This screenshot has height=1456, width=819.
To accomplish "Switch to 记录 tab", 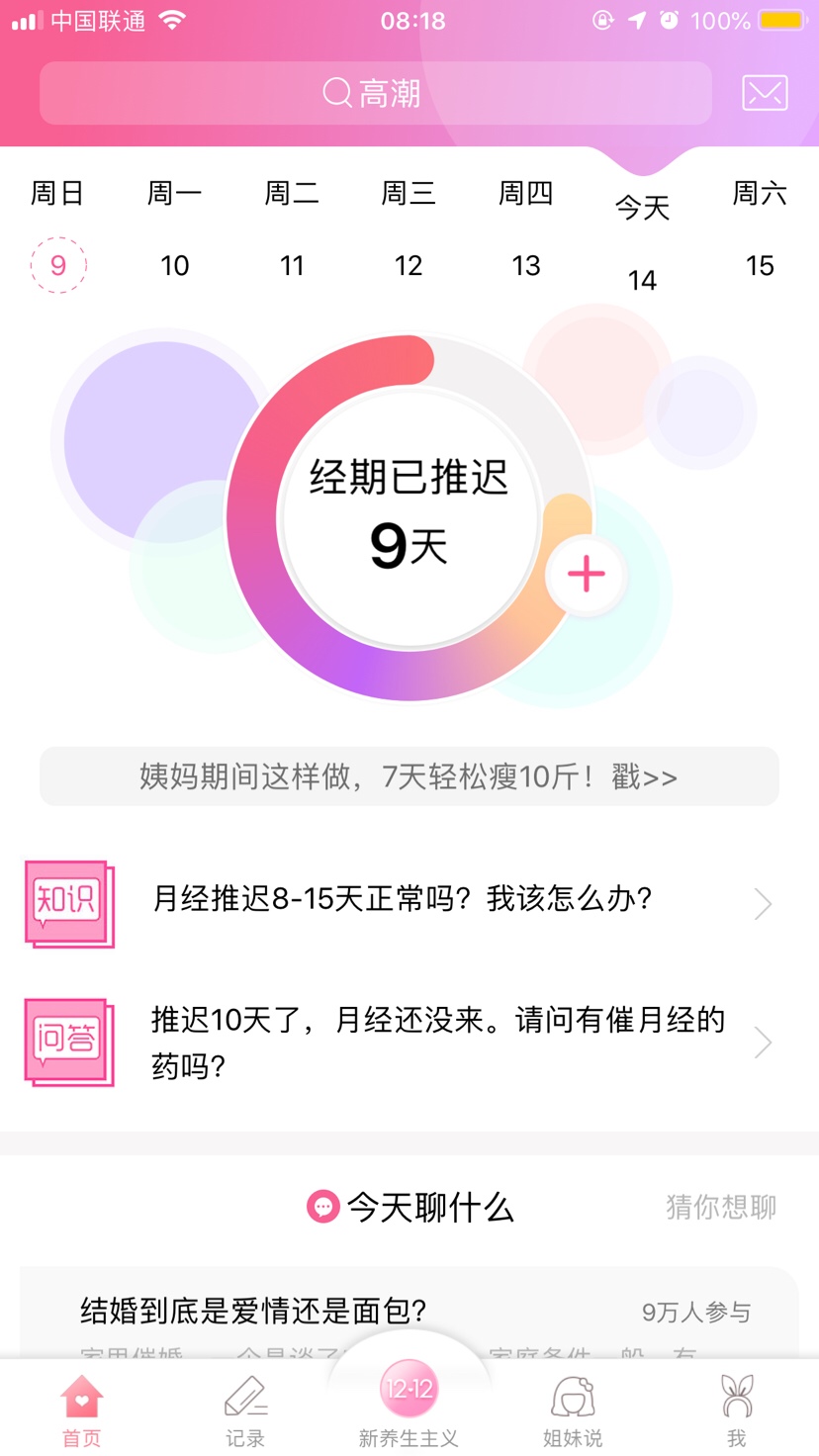I will coord(245,1411).
